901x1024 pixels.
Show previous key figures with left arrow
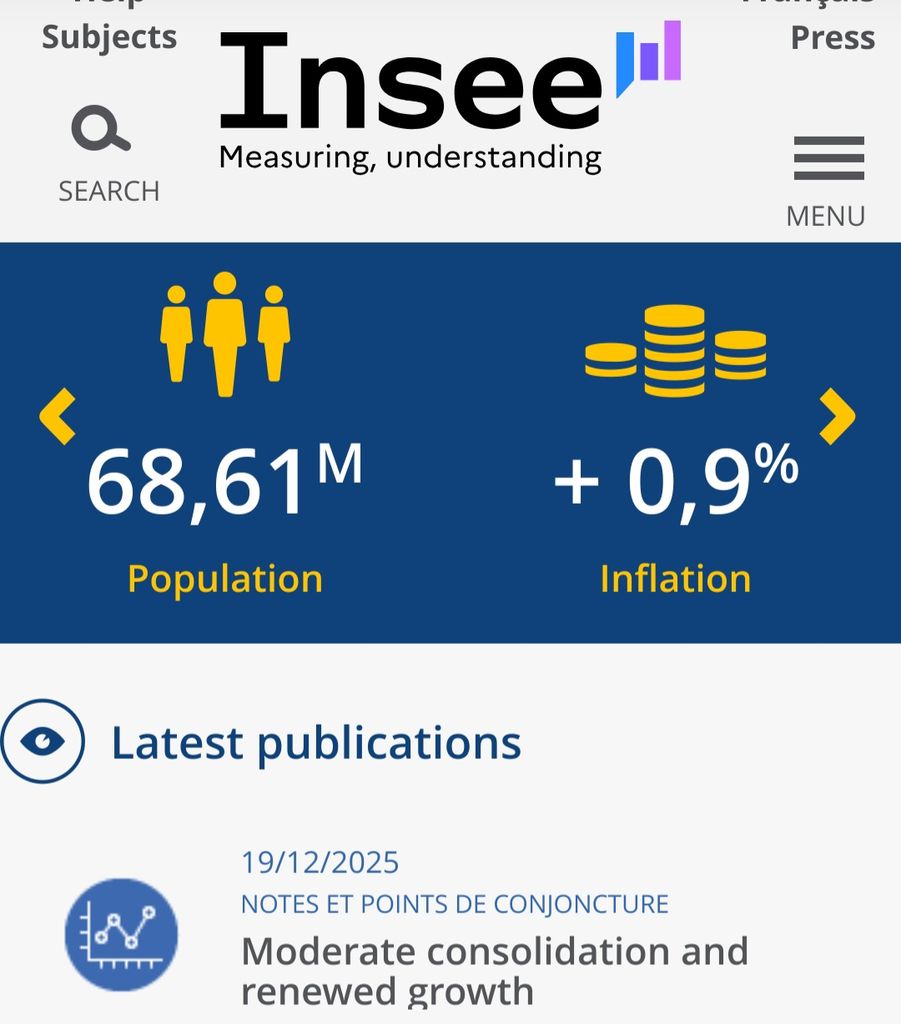tap(58, 417)
